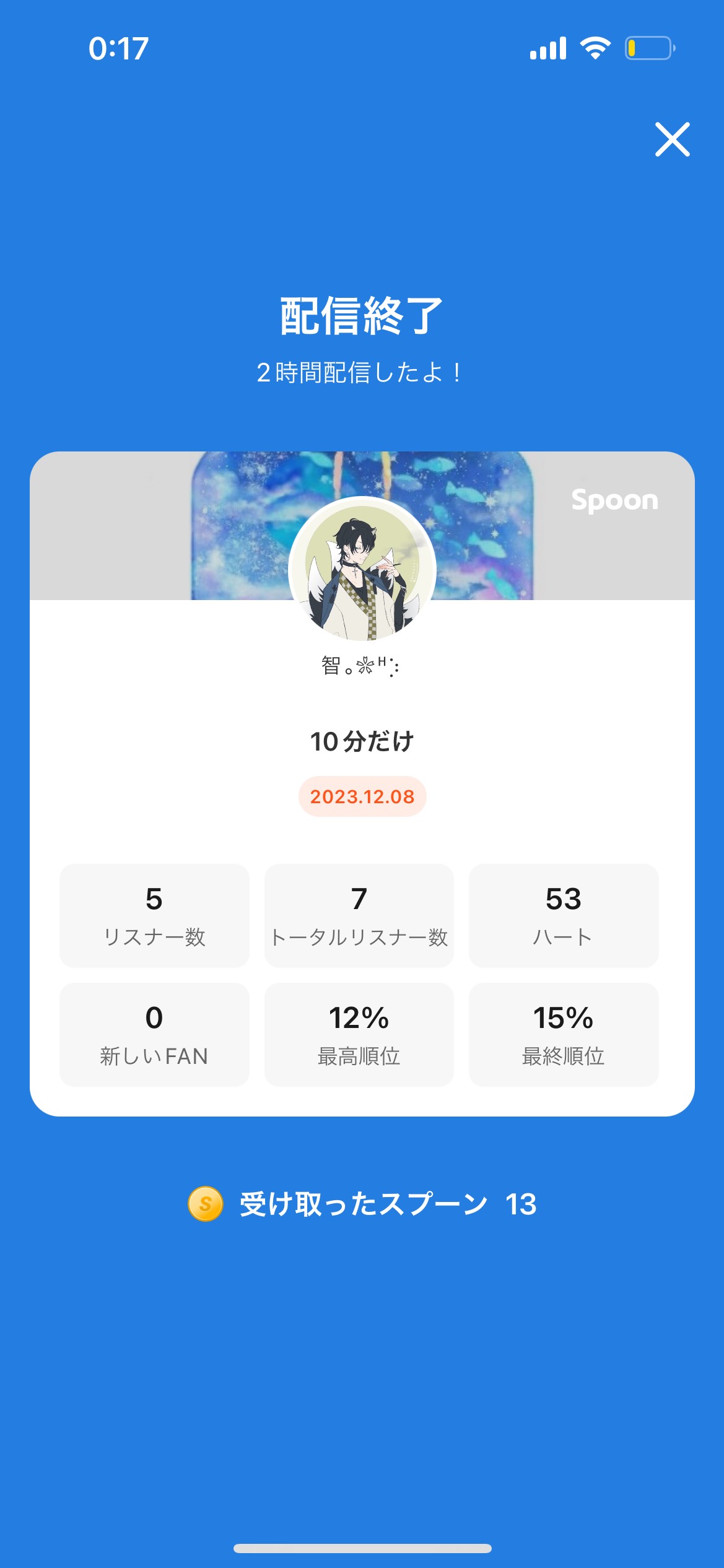Select the ２時間配信したよ！ subtitle
724x1568 pixels.
(362, 372)
